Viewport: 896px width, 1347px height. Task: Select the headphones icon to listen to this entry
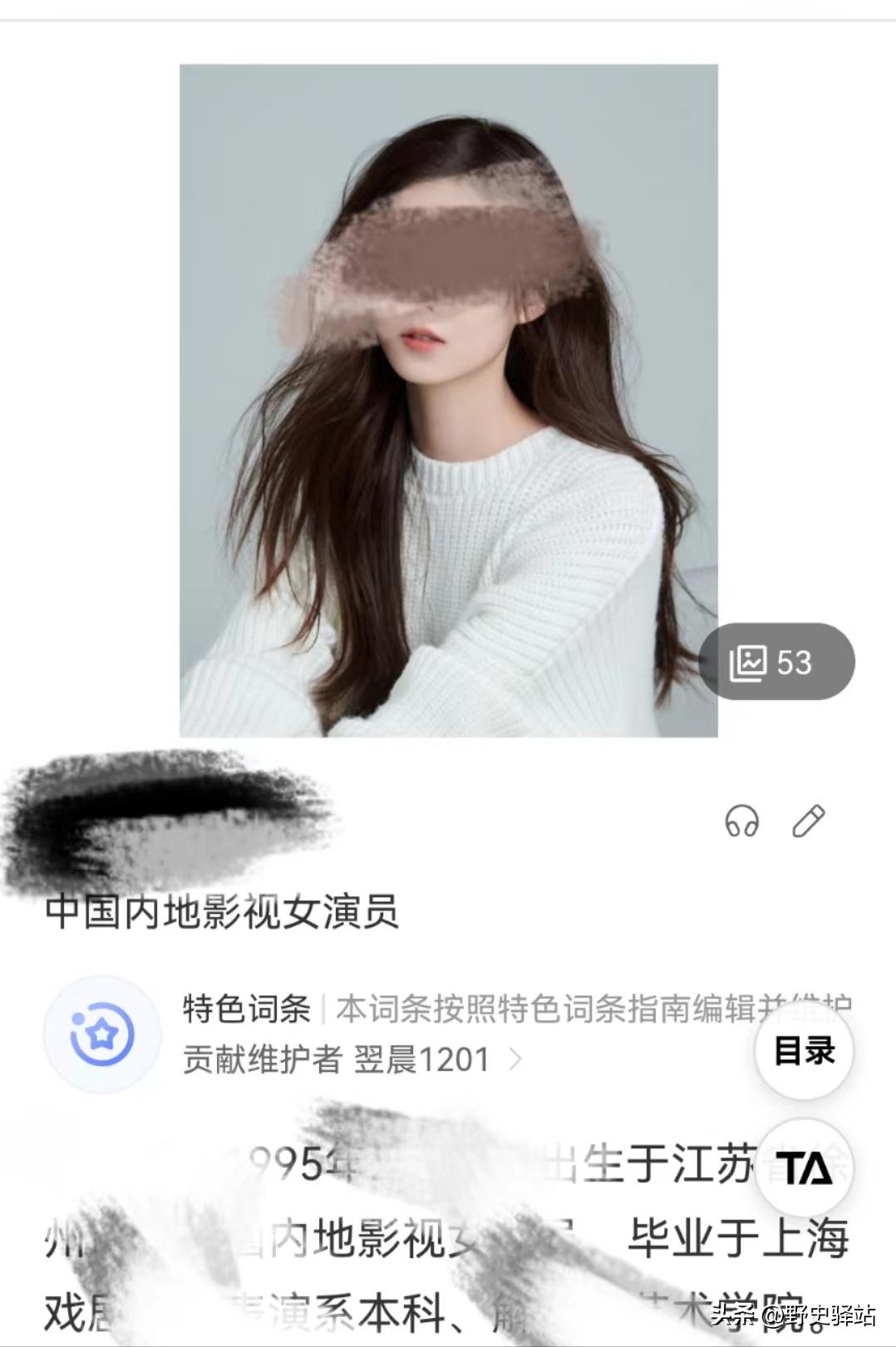(x=742, y=822)
